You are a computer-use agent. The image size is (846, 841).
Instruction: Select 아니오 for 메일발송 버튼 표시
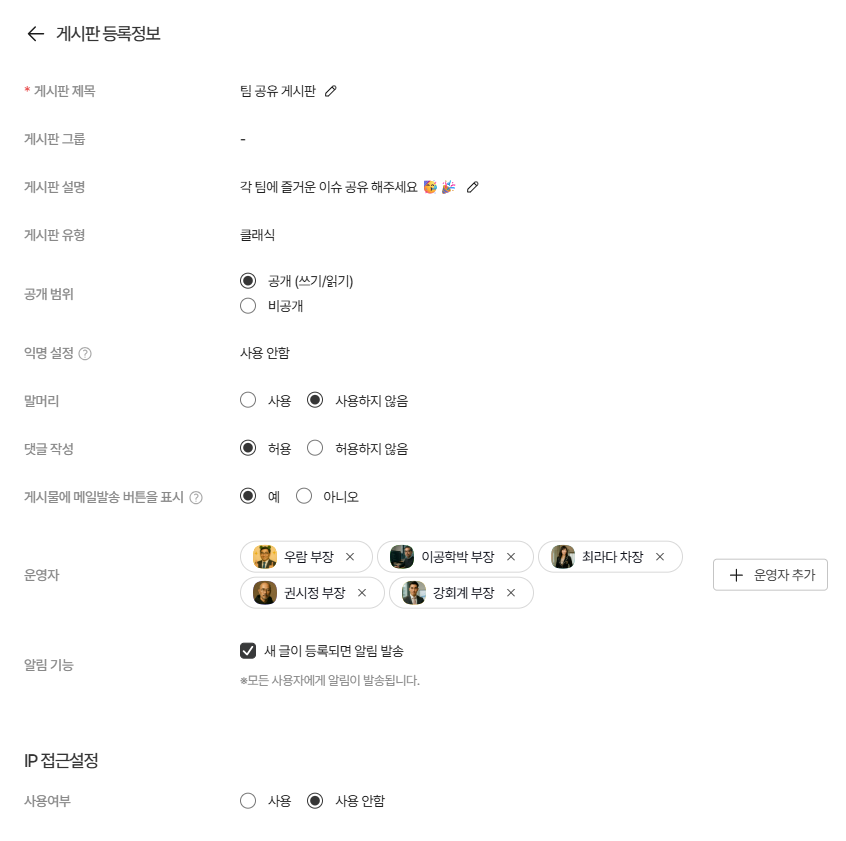(305, 497)
